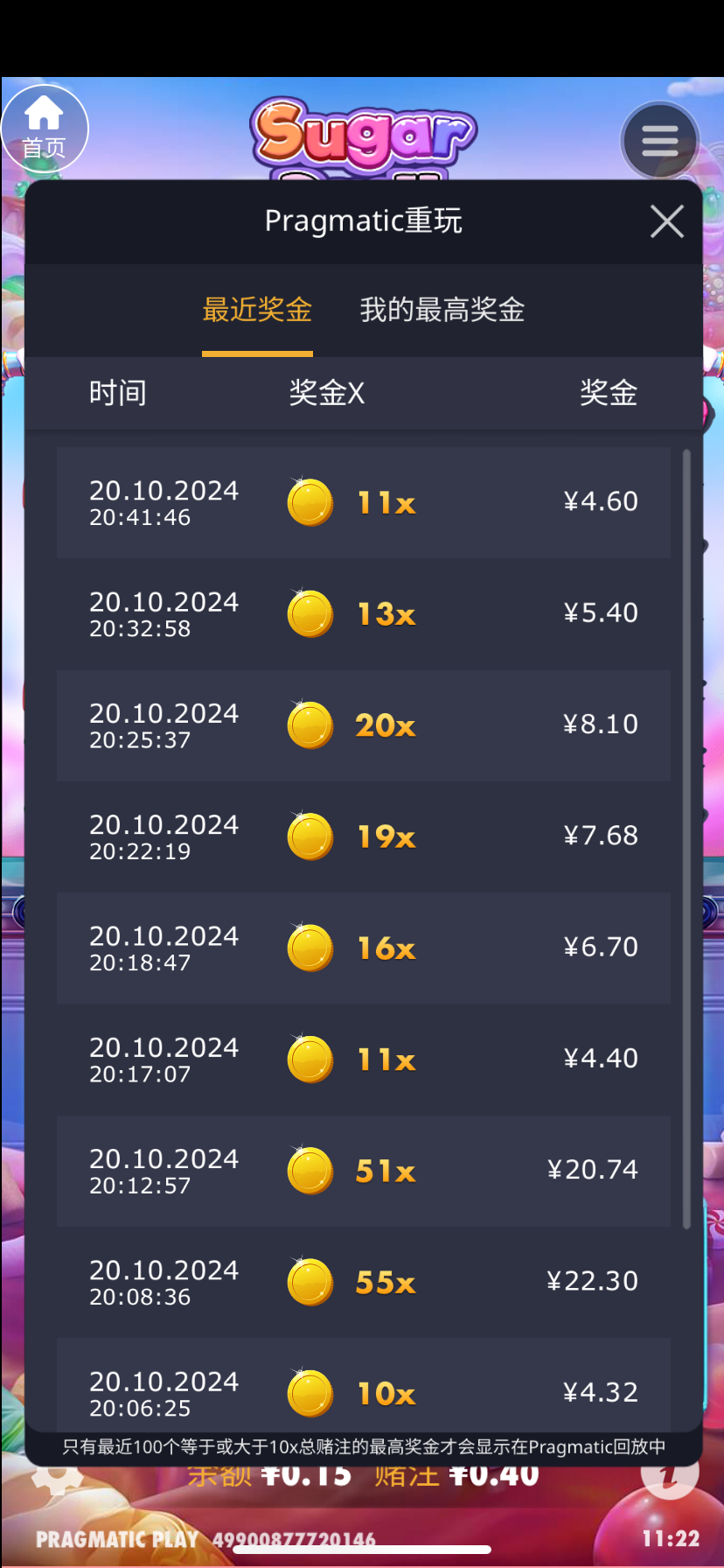
Task: Select the 最近奖金 tab
Action: tap(257, 310)
